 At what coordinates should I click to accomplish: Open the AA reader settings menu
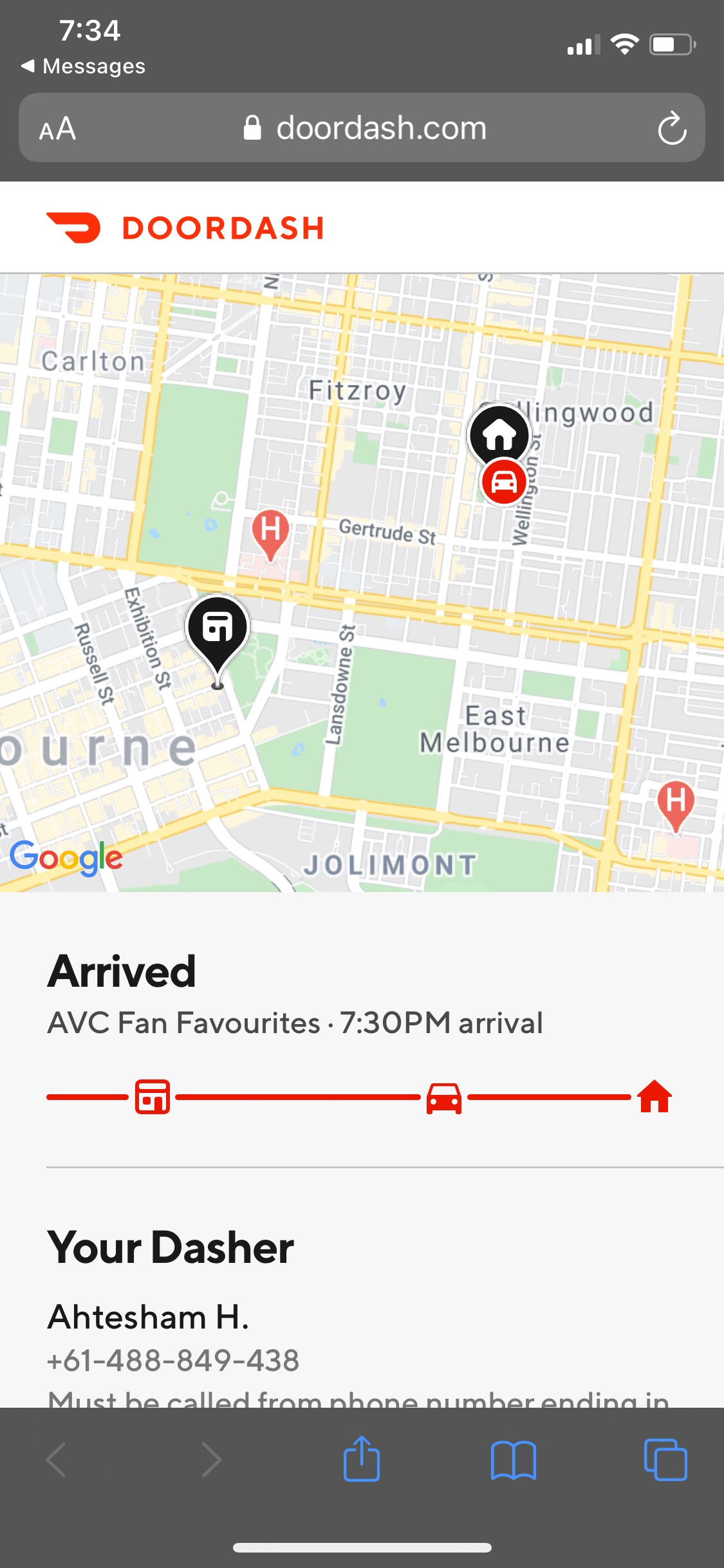pos(57,129)
